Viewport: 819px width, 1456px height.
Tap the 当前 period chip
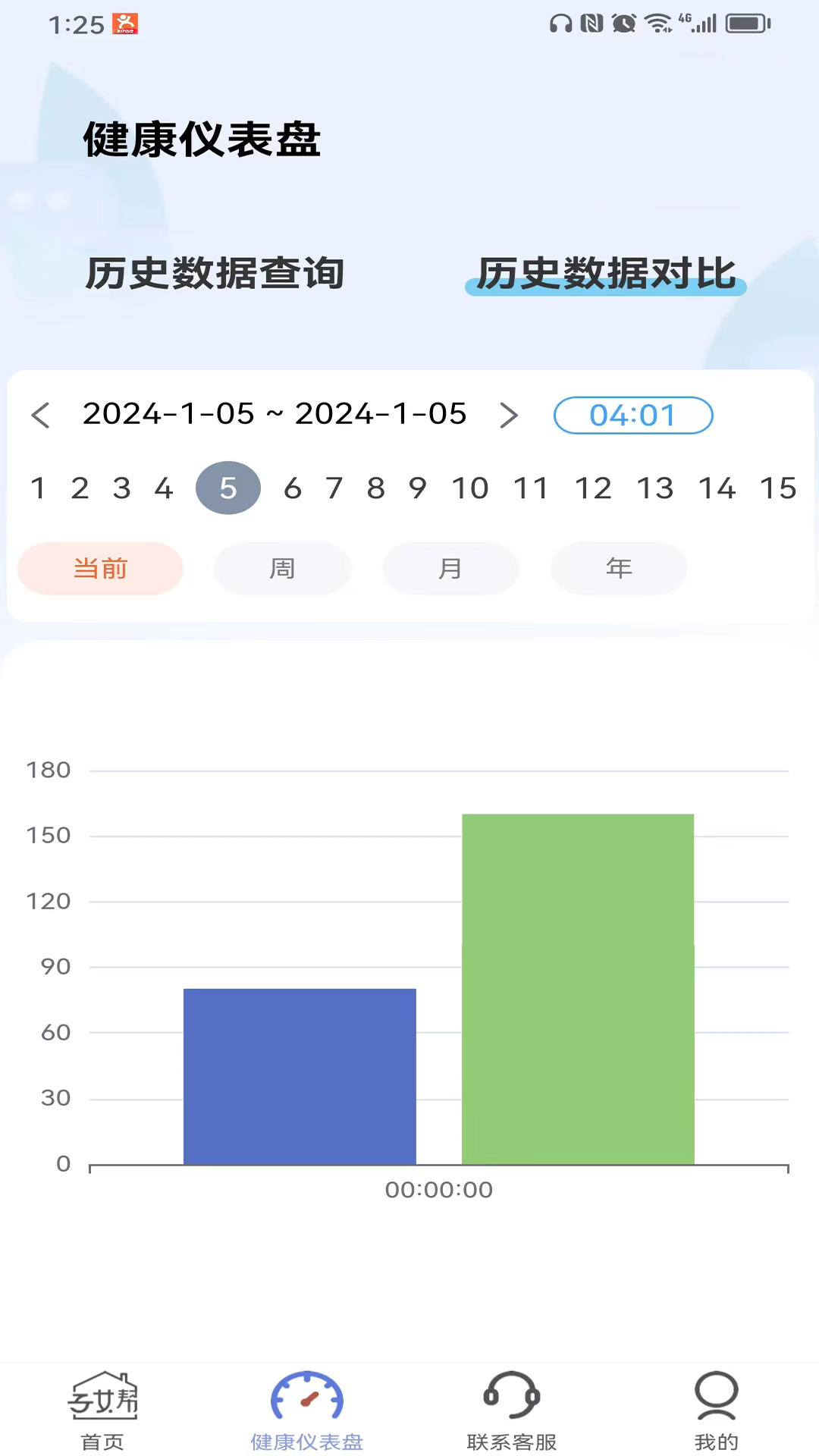point(100,568)
